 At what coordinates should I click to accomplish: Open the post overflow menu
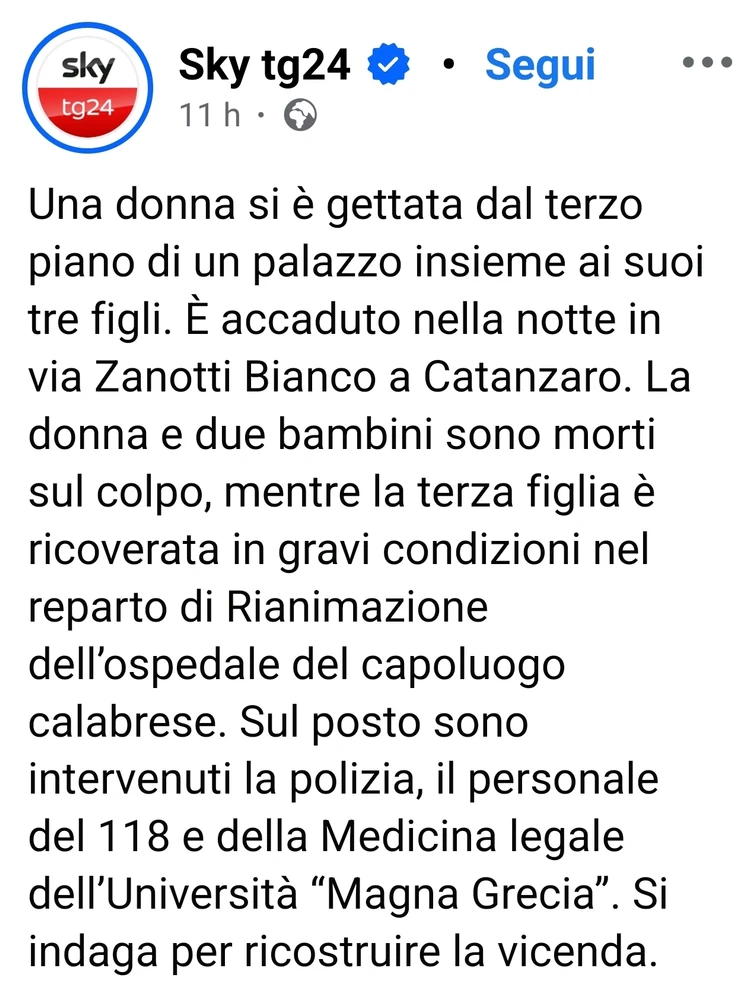pyautogui.click(x=707, y=62)
